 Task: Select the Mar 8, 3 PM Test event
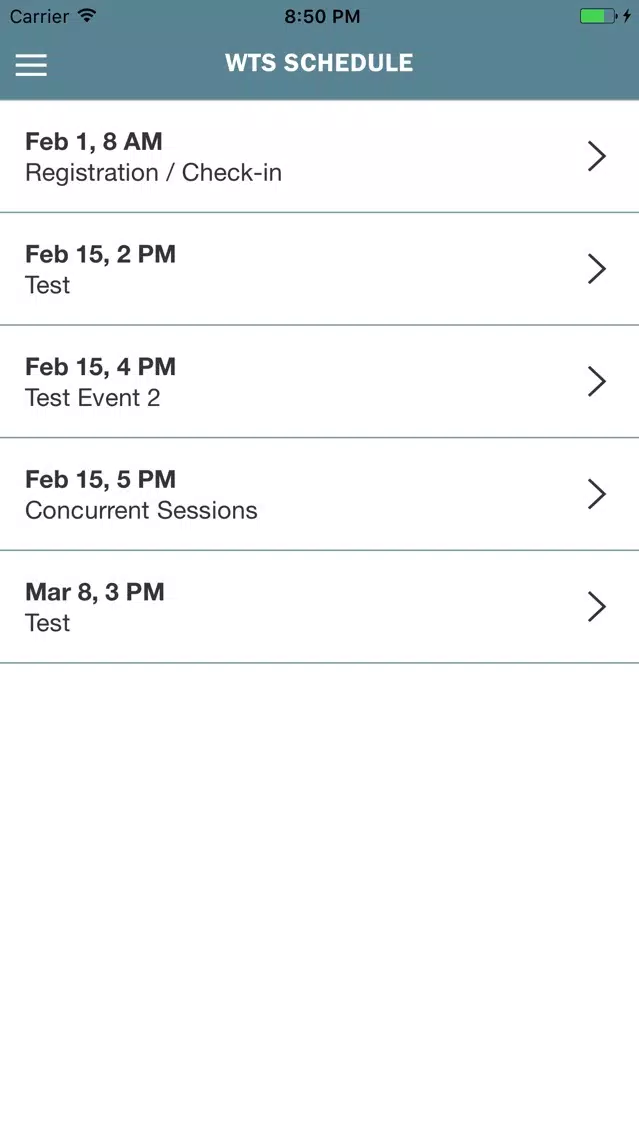click(x=320, y=607)
